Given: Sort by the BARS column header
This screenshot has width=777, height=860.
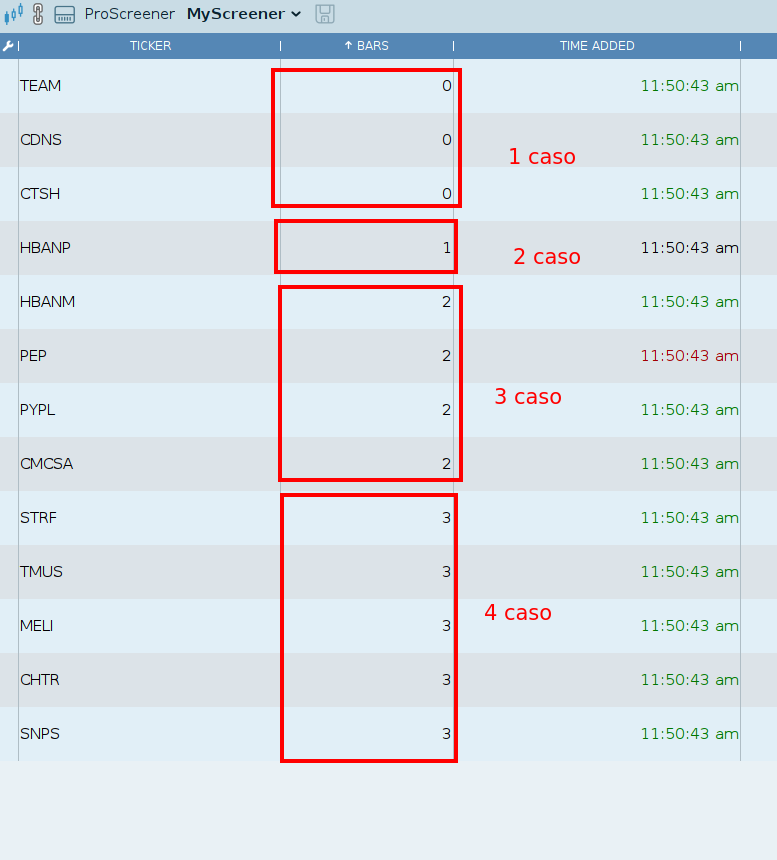Looking at the screenshot, I should coord(367,46).
